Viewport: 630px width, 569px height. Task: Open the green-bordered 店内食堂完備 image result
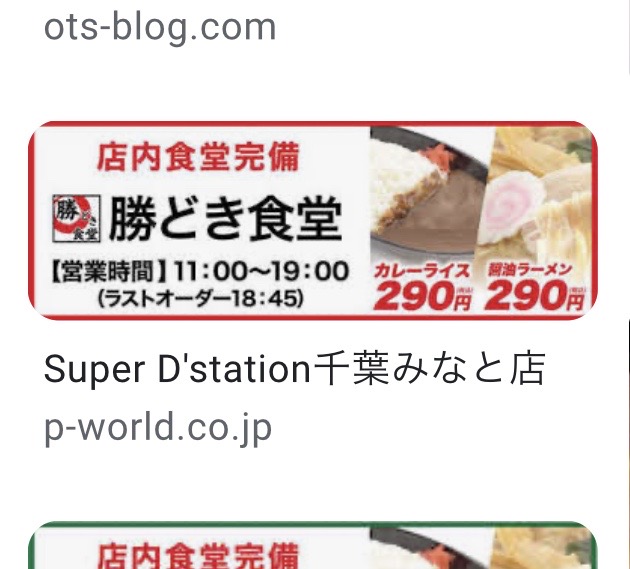coord(312,547)
